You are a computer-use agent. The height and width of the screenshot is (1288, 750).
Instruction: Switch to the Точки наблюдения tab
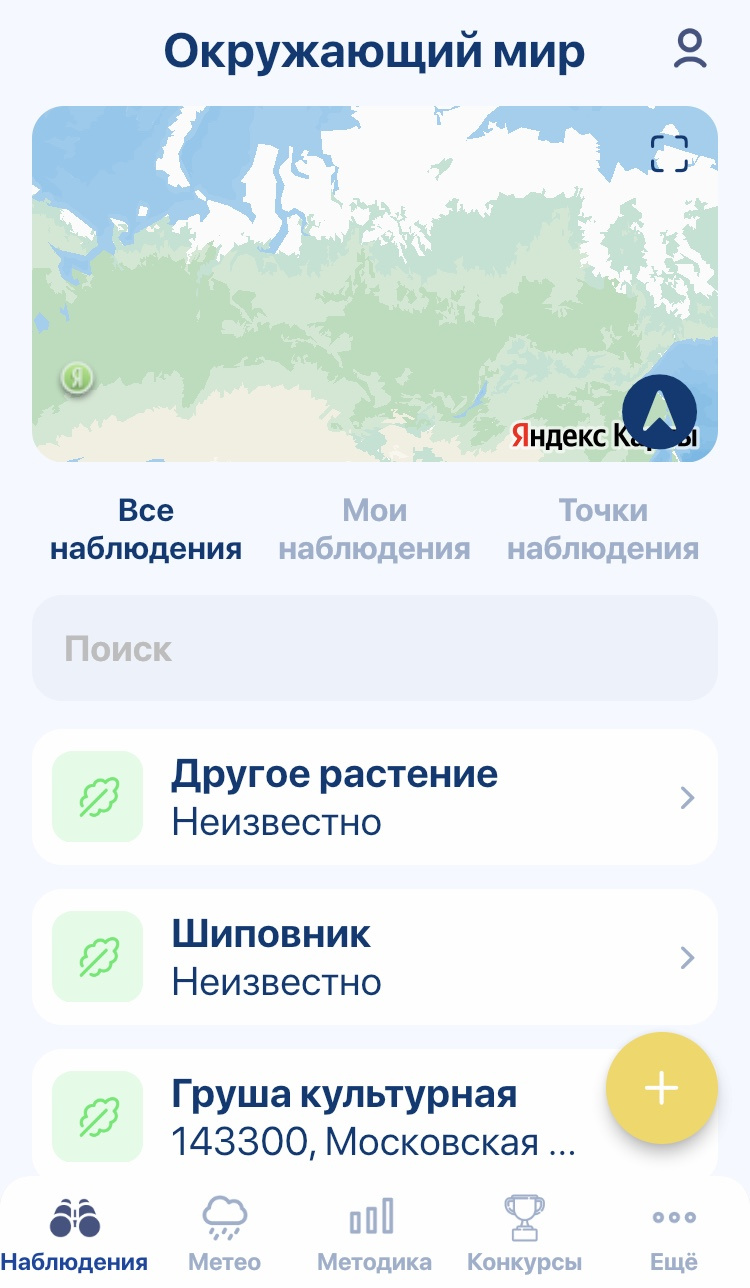point(602,529)
